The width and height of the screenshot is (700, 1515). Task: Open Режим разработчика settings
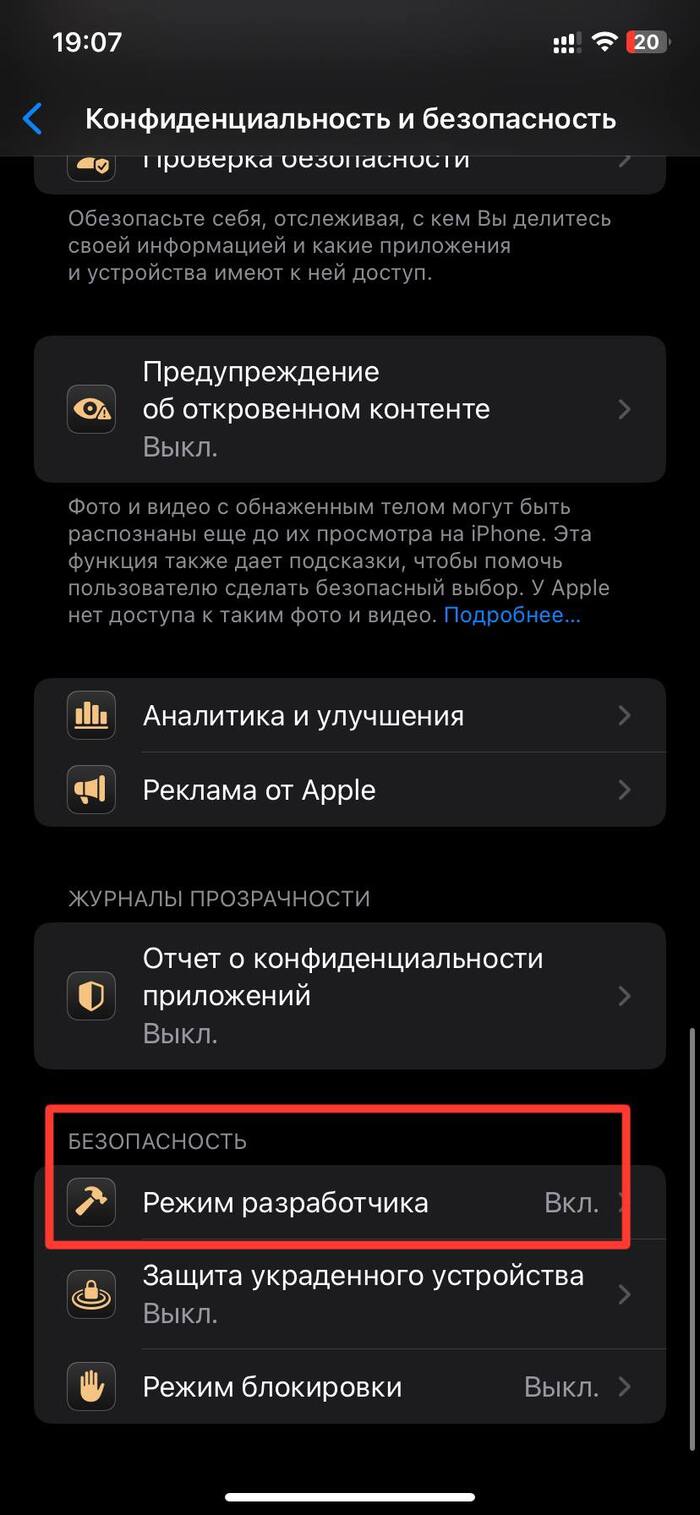(350, 1202)
